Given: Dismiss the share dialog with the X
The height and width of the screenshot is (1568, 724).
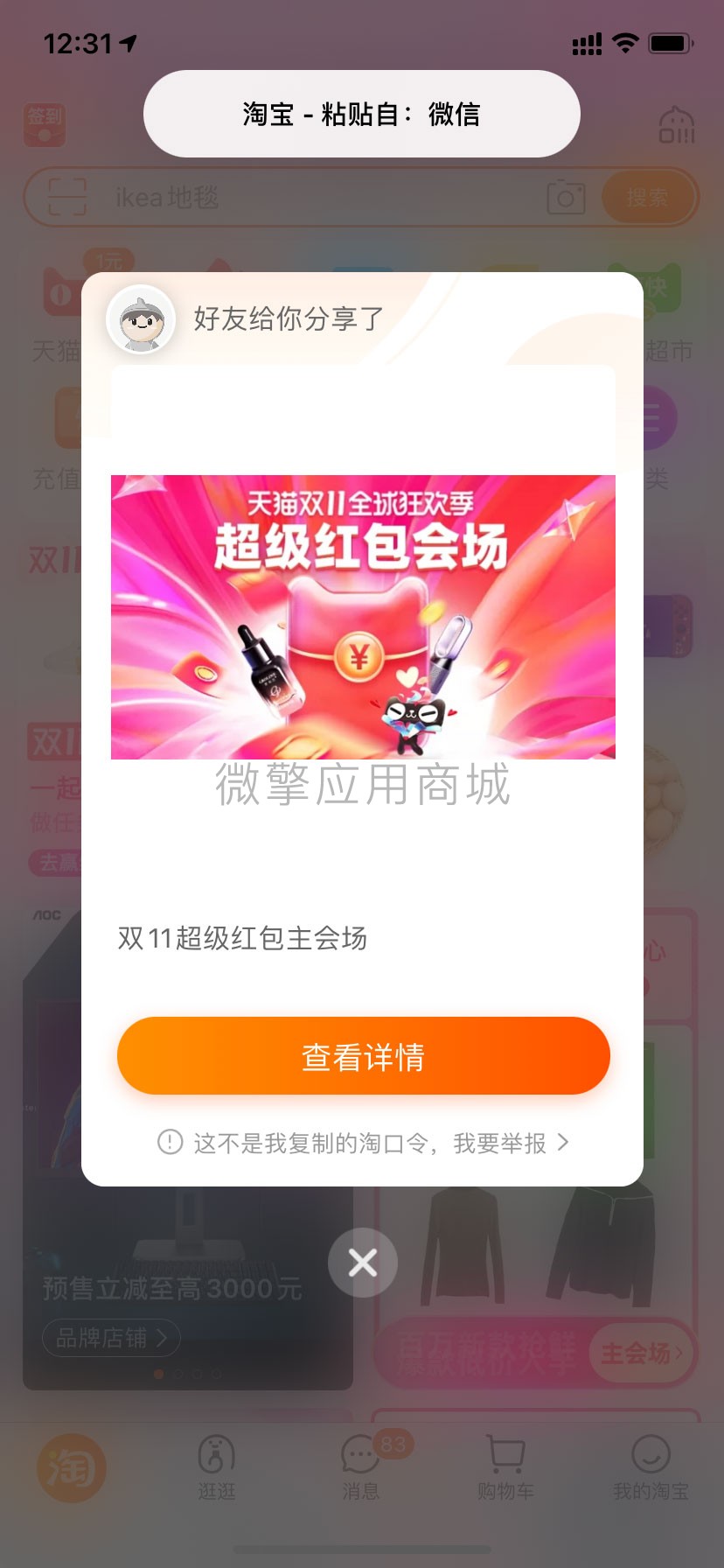Looking at the screenshot, I should (x=362, y=1263).
